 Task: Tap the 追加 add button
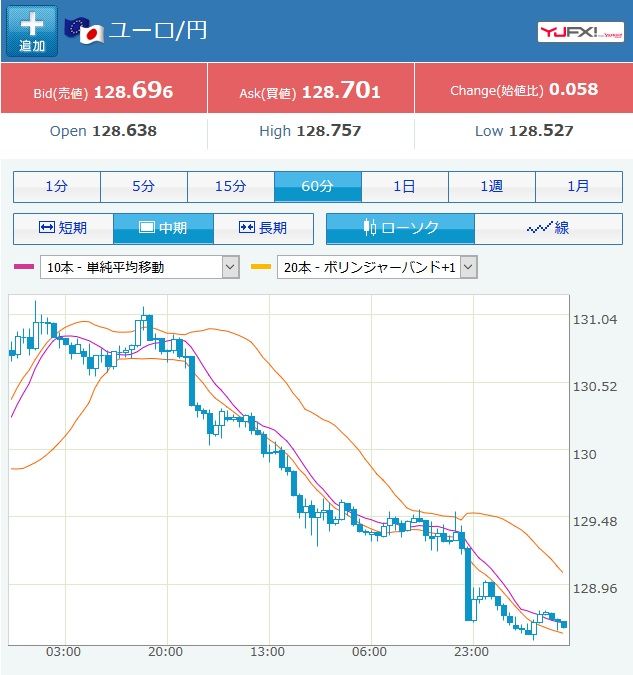32,31
